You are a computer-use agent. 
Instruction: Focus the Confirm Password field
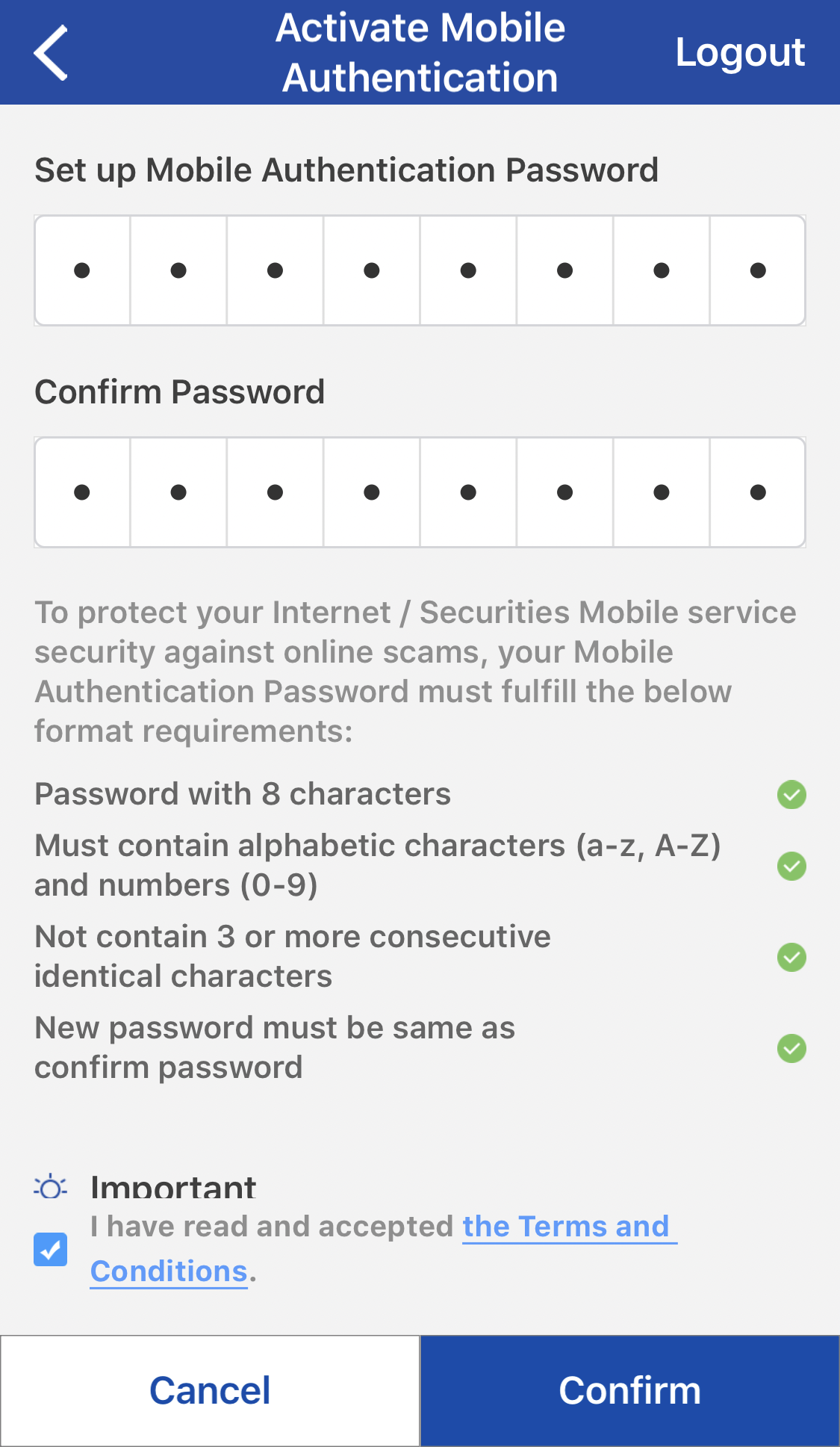tap(420, 492)
